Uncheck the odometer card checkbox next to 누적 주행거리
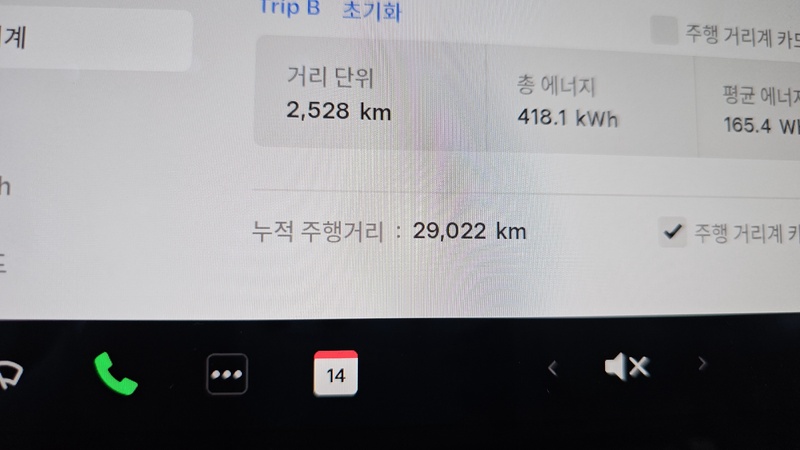This screenshot has height=450, width=800. [673, 234]
